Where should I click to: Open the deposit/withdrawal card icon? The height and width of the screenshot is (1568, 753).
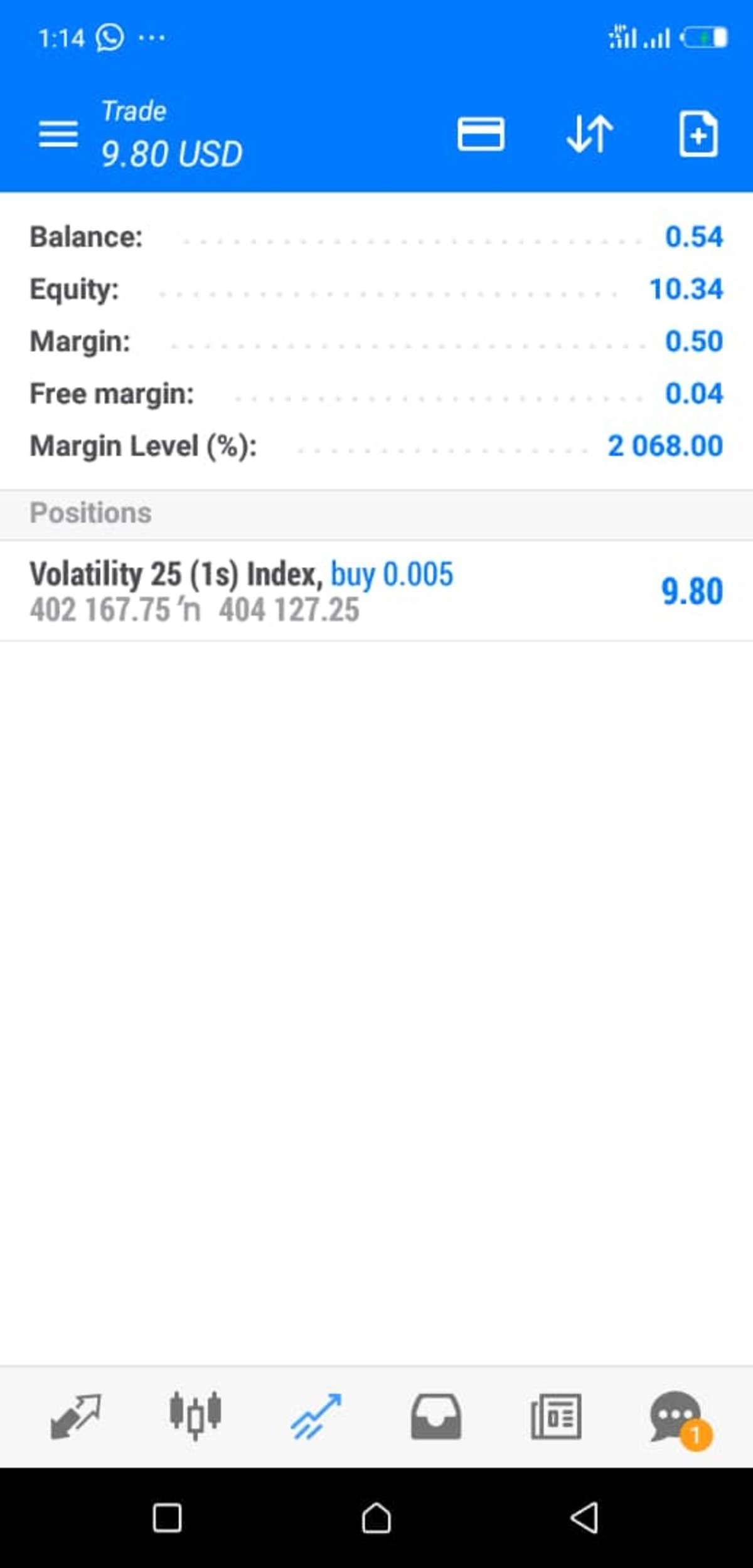[x=481, y=134]
